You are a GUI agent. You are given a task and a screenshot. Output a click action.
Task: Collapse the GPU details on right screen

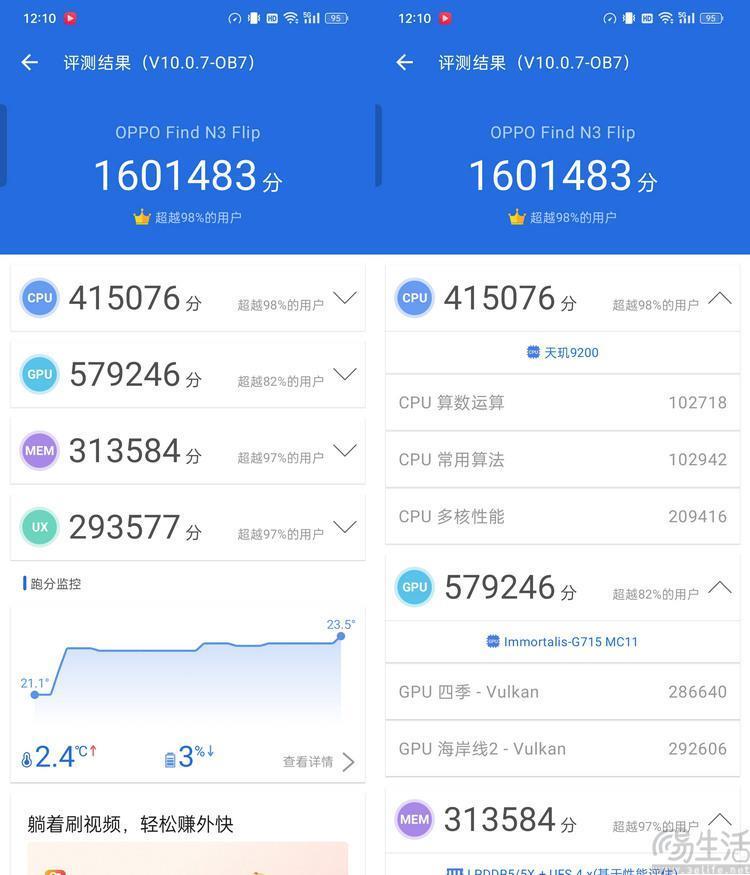719,588
